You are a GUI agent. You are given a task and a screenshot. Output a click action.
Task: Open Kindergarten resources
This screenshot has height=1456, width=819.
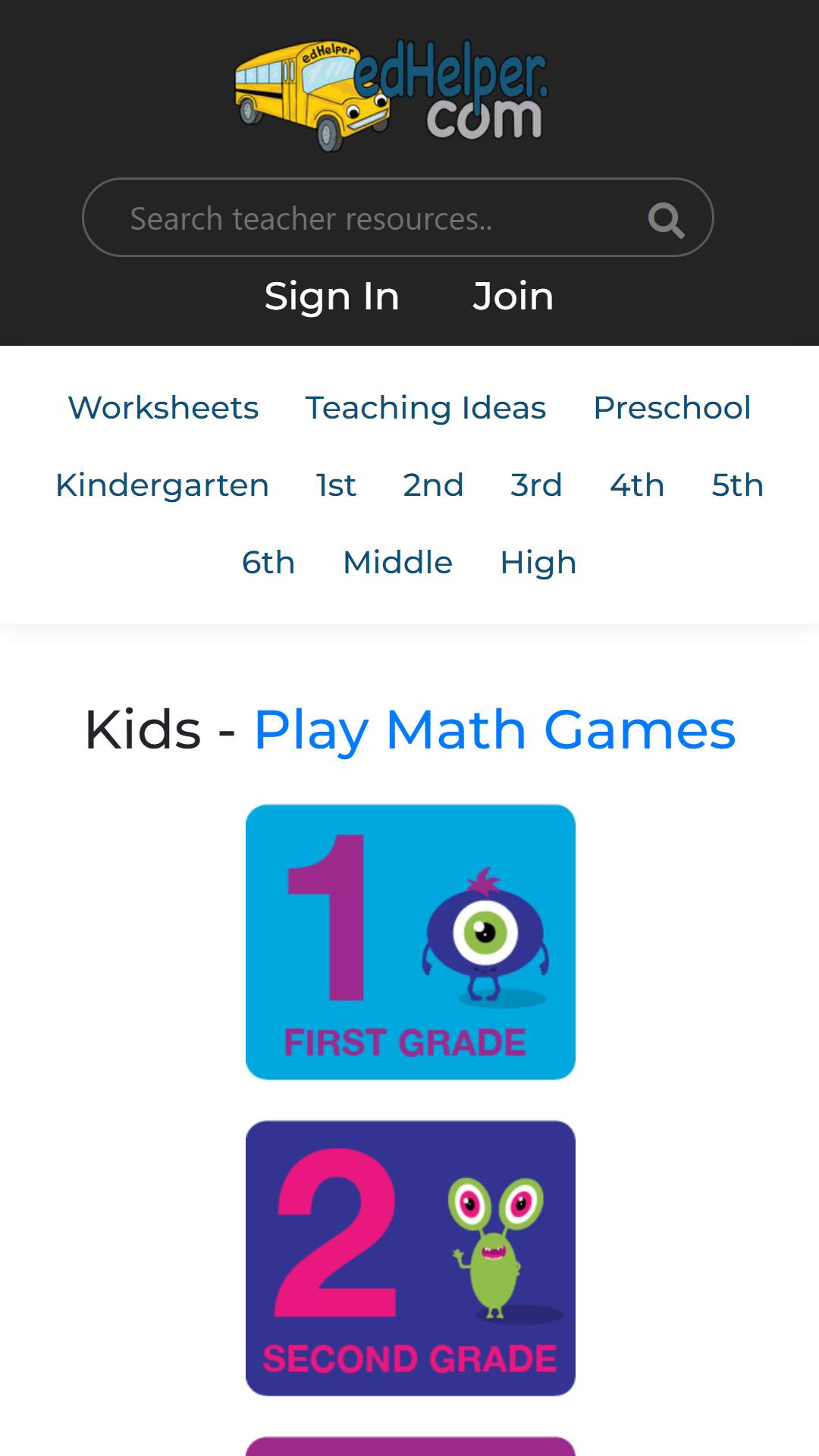(162, 485)
